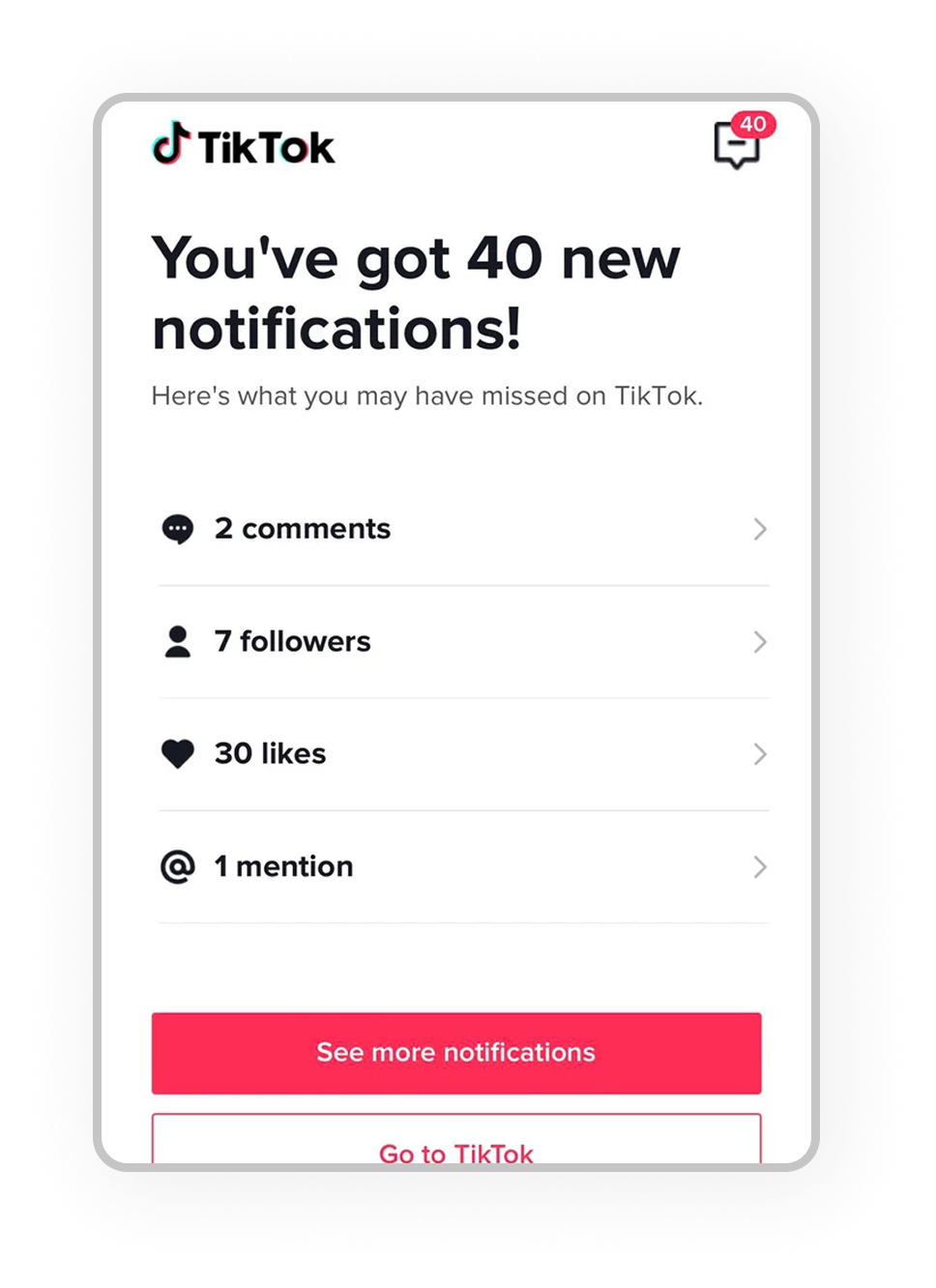This screenshot has height=1288, width=936.
Task: Tap See more notifications button
Action: [456, 1053]
